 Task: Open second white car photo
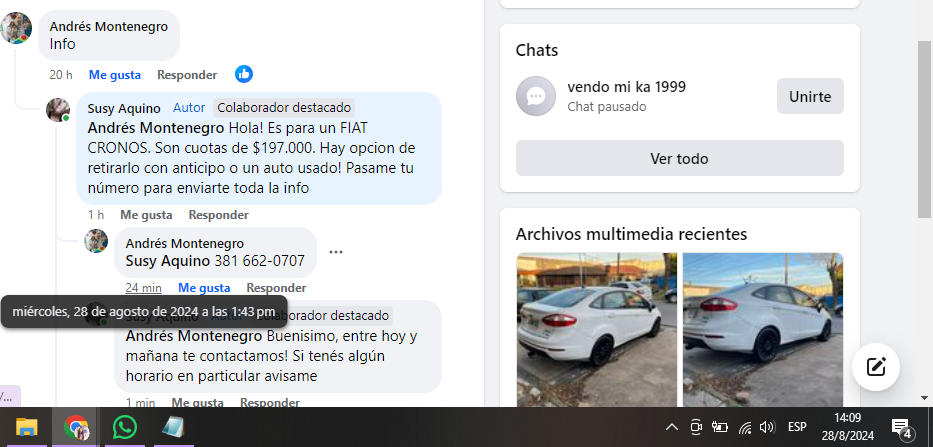click(x=762, y=330)
